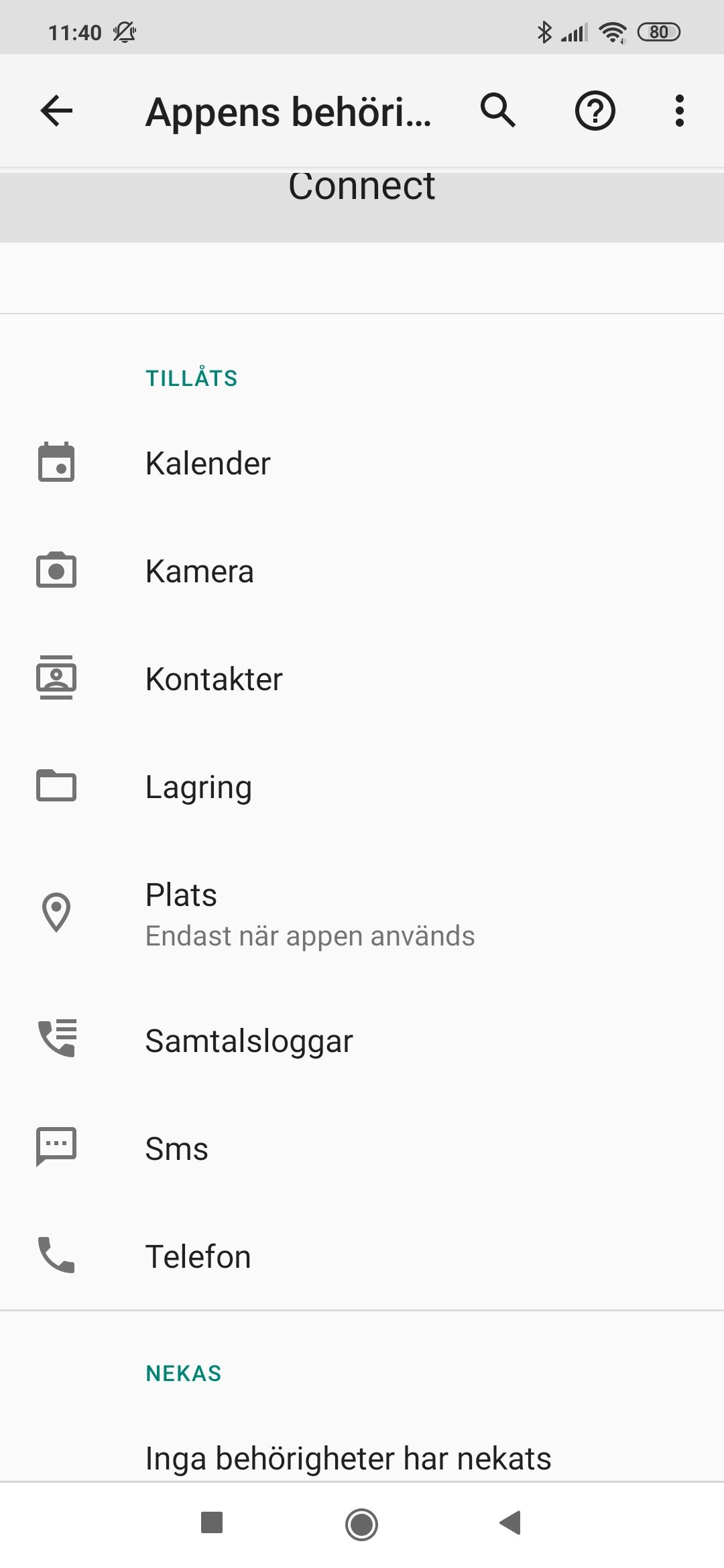This screenshot has height=1568, width=724.
Task: Open the three-dot overflow menu
Action: pos(679,111)
